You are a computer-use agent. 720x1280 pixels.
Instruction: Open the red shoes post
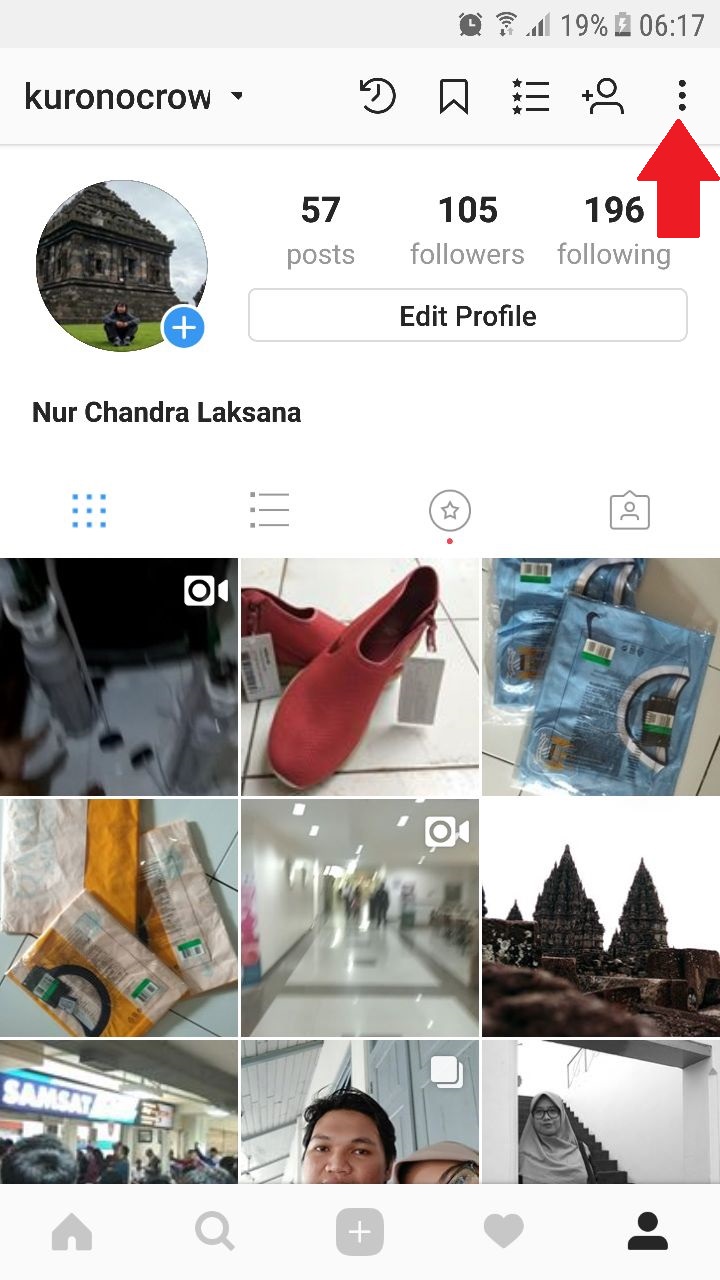coord(360,677)
